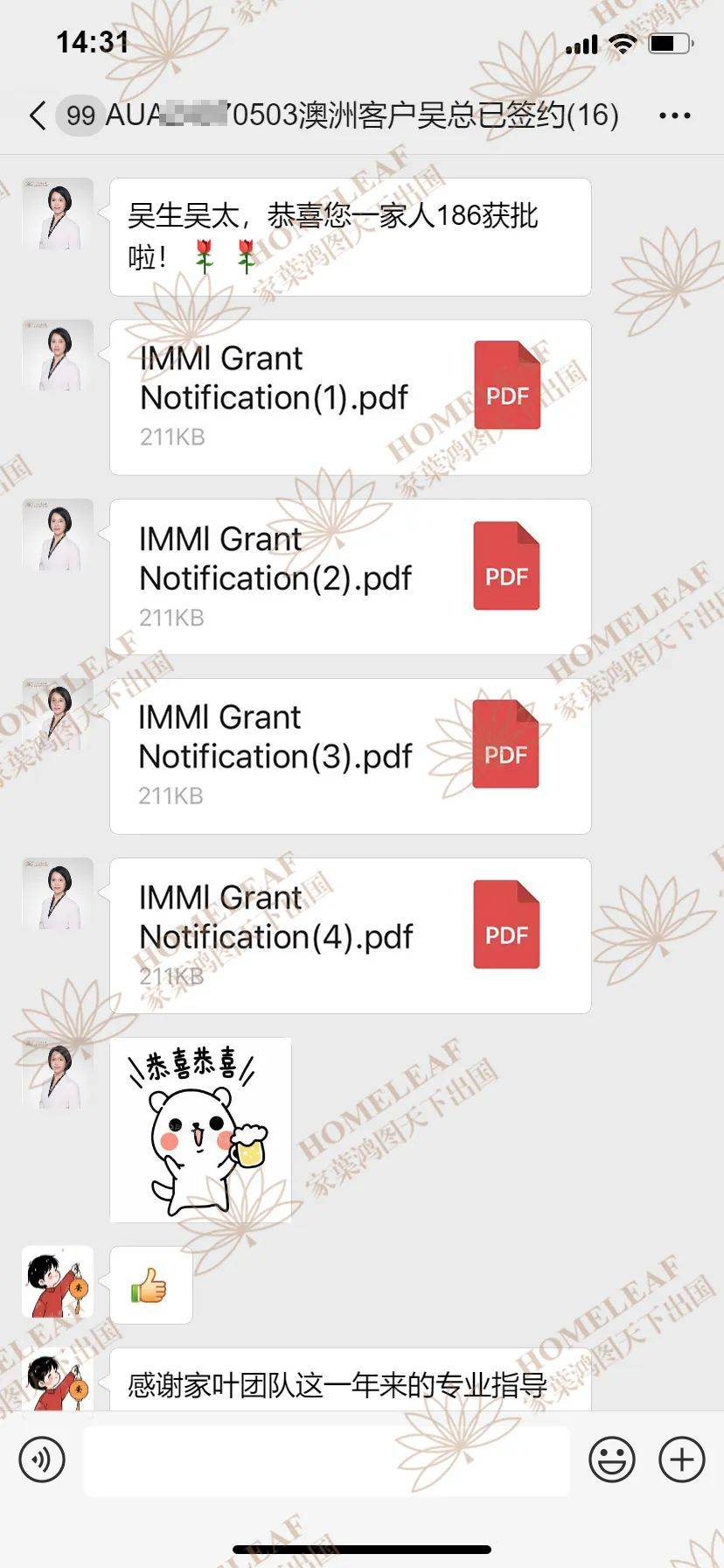Switch to voice message input
Image resolution: width=724 pixels, height=1568 pixels.
(42, 1459)
